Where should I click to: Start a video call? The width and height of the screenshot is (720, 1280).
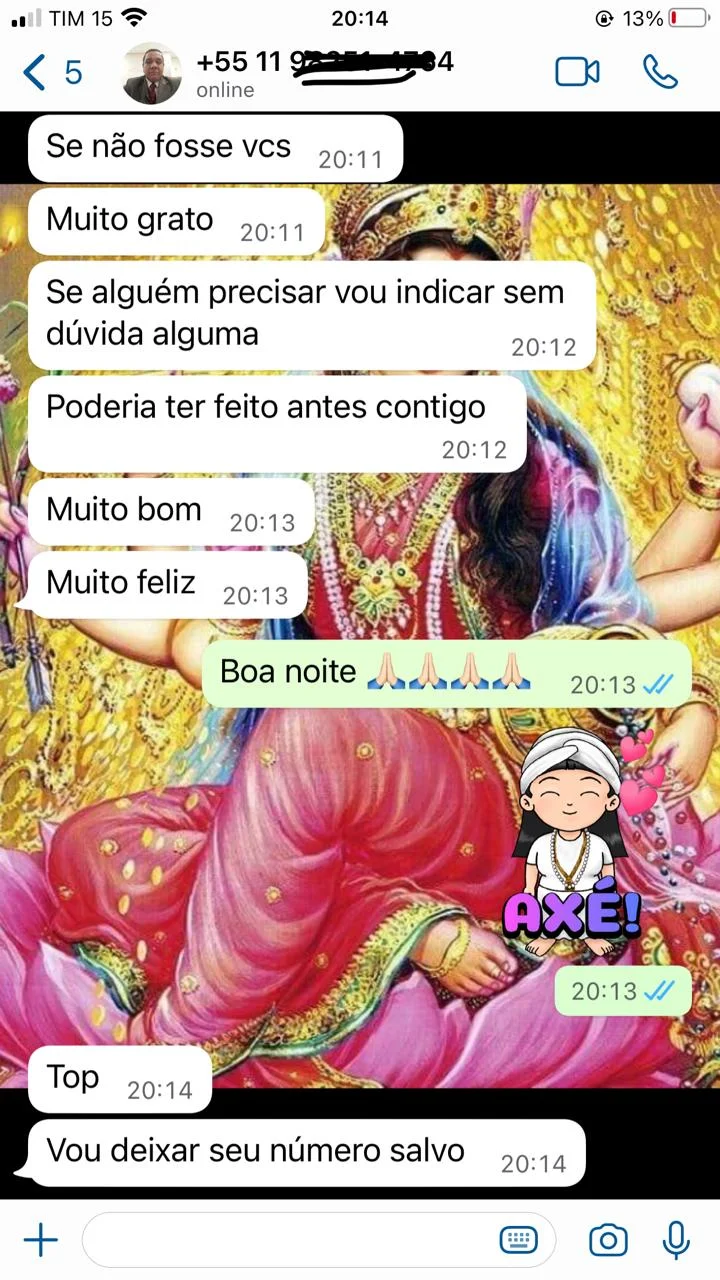pyautogui.click(x=577, y=72)
